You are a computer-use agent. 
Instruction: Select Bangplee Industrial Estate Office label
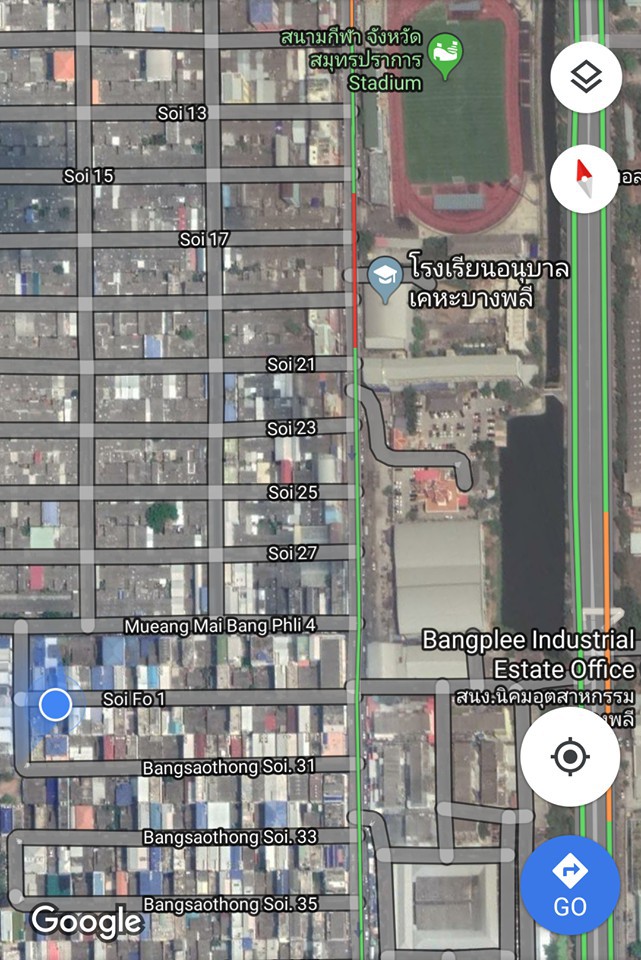point(528,654)
